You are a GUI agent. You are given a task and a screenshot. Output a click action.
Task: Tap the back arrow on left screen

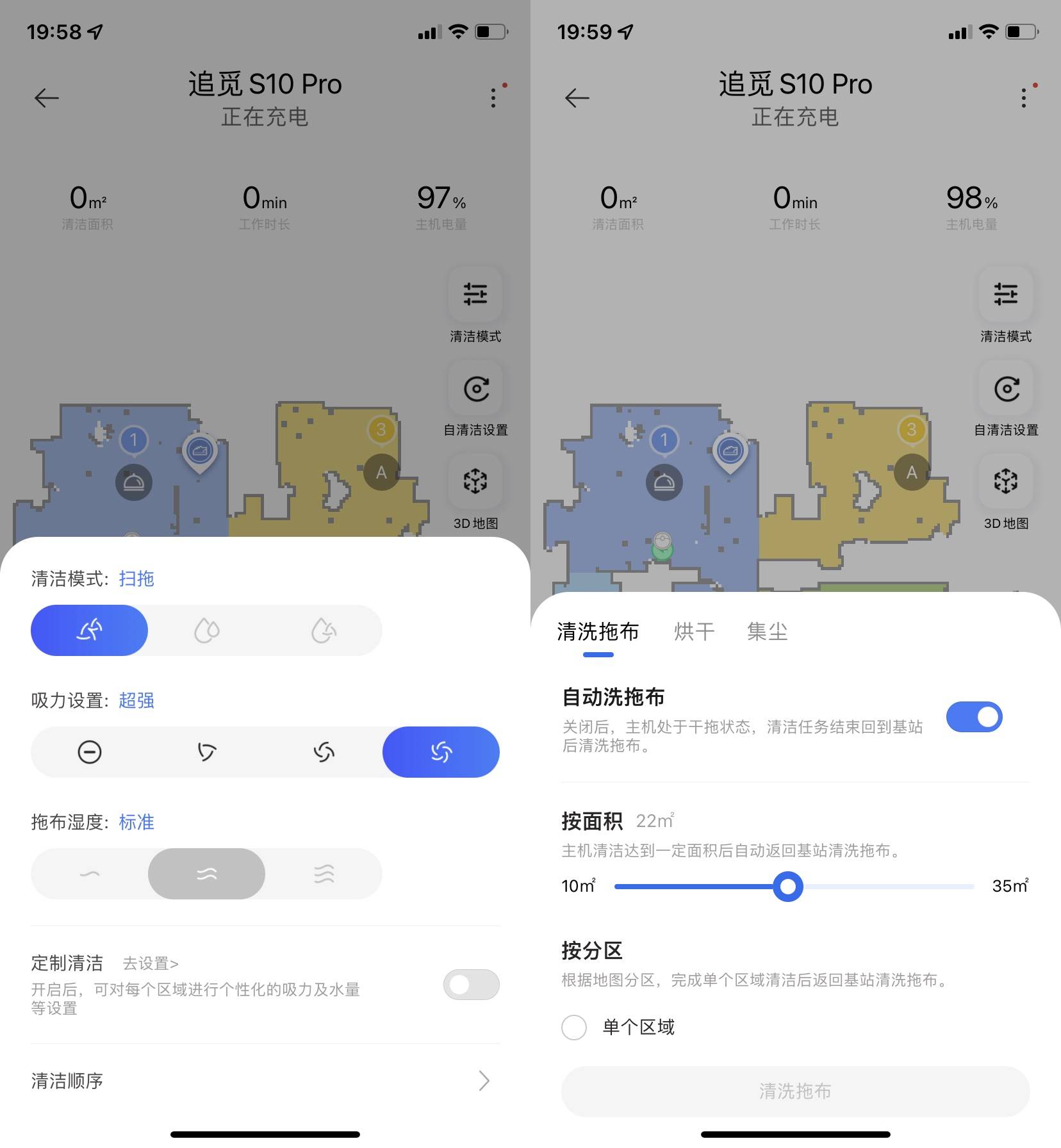coord(45,97)
